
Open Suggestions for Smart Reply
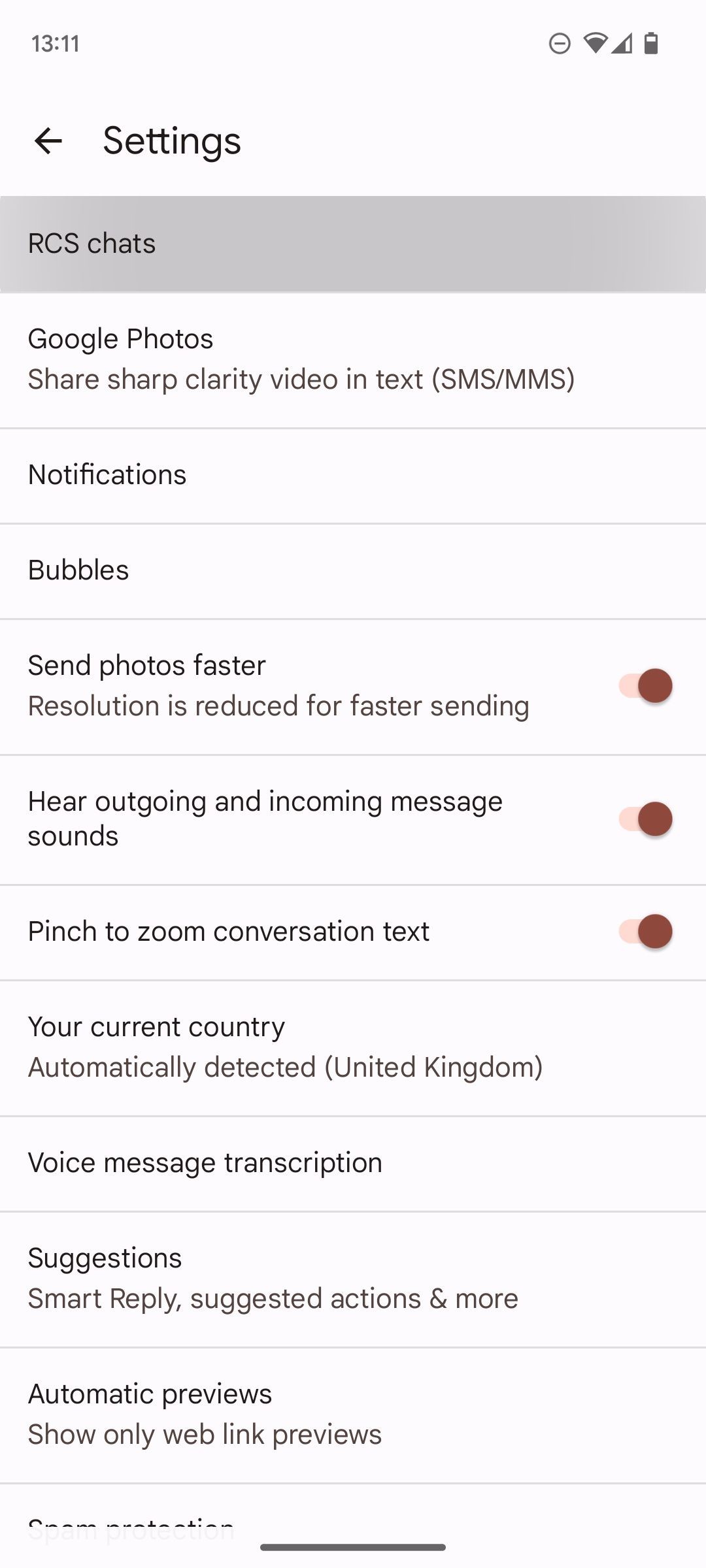click(x=353, y=1279)
